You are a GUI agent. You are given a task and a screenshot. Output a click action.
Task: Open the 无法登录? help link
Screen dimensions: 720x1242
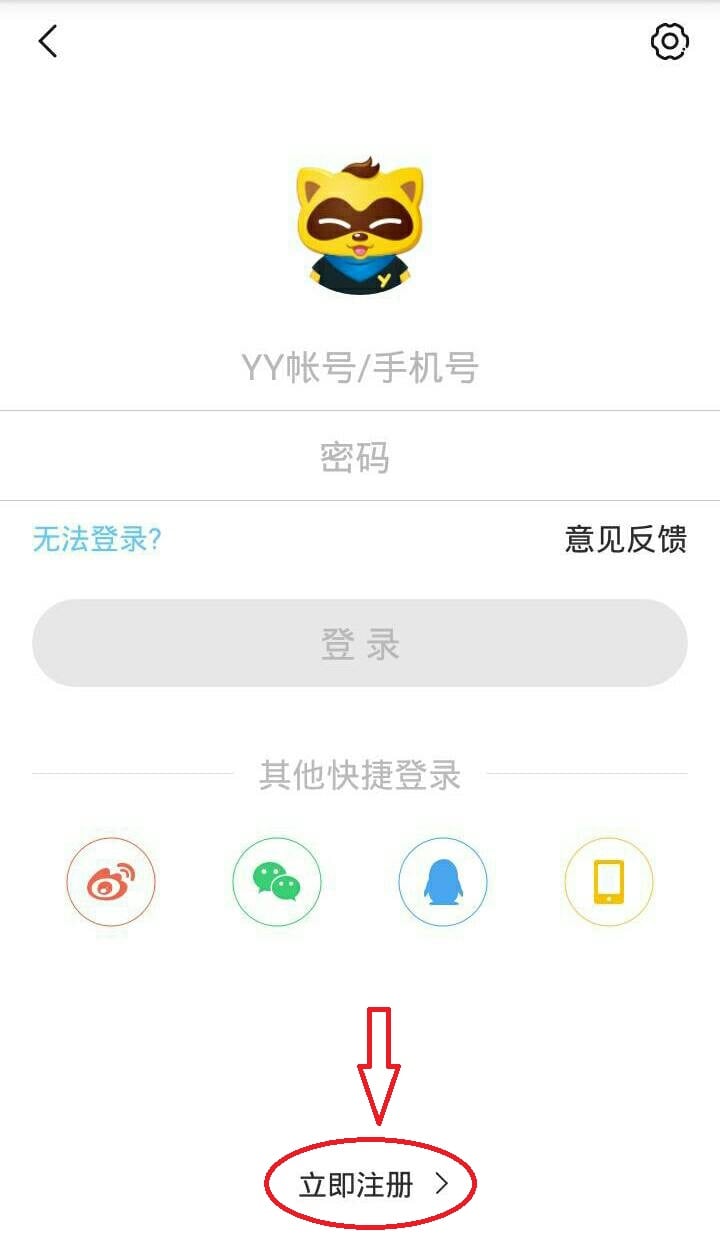(x=97, y=540)
